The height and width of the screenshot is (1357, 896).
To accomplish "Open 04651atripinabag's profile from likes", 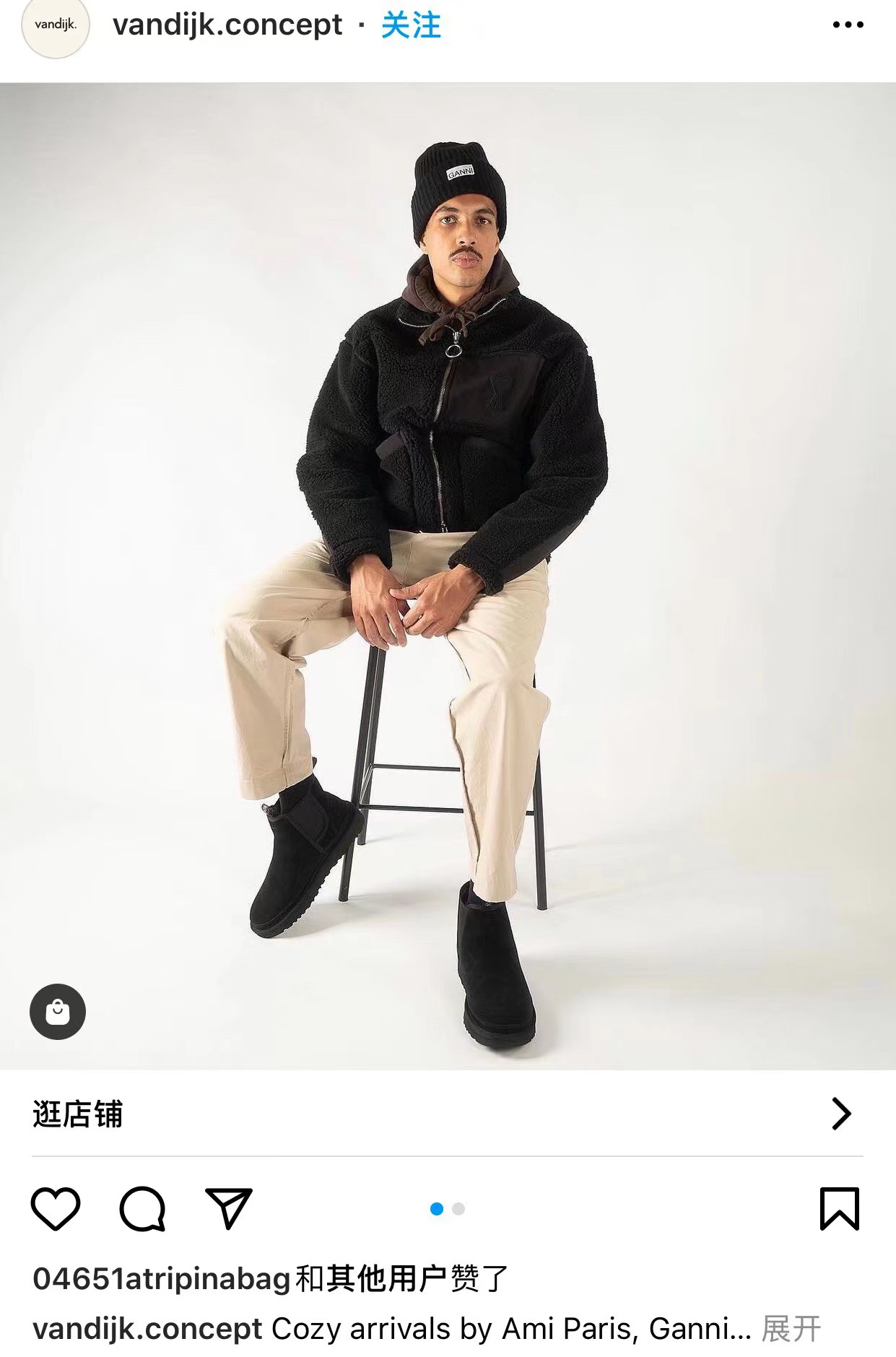I will (162, 1279).
